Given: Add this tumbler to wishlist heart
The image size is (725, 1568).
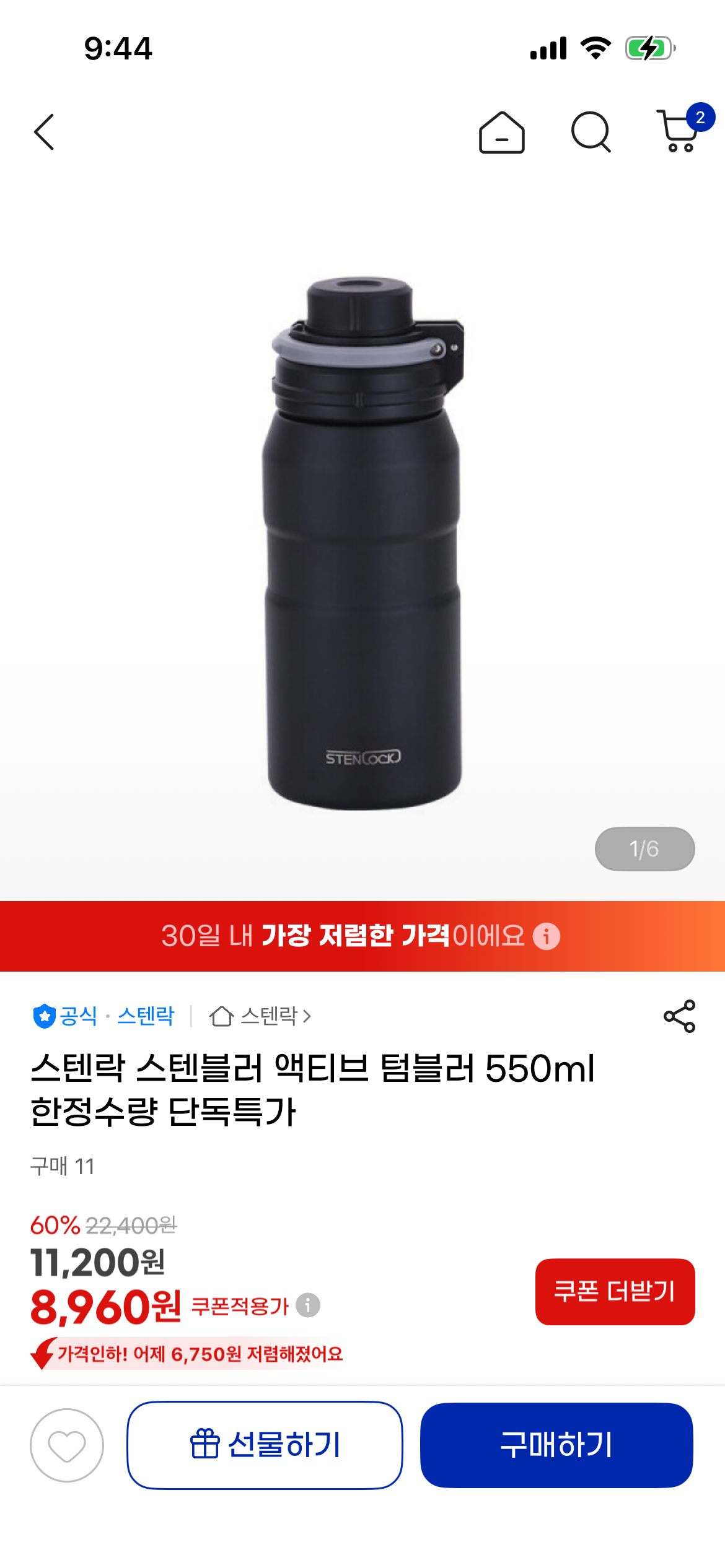Looking at the screenshot, I should click(67, 1445).
